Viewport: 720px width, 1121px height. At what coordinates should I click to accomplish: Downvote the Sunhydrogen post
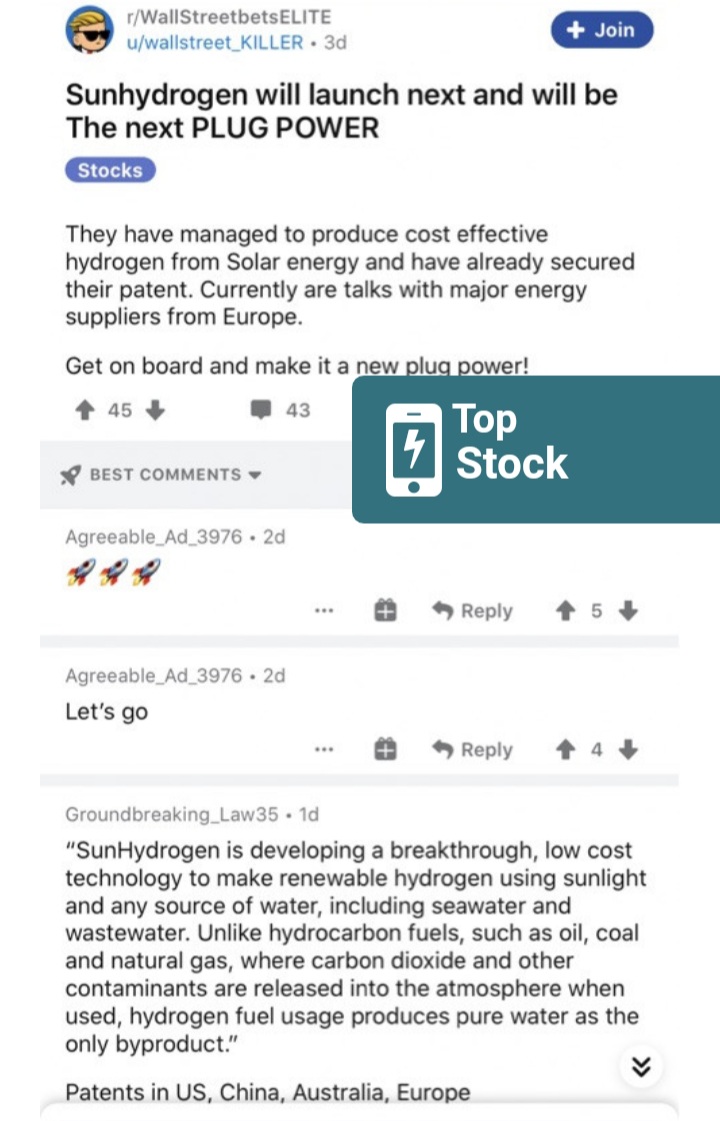pos(154,410)
